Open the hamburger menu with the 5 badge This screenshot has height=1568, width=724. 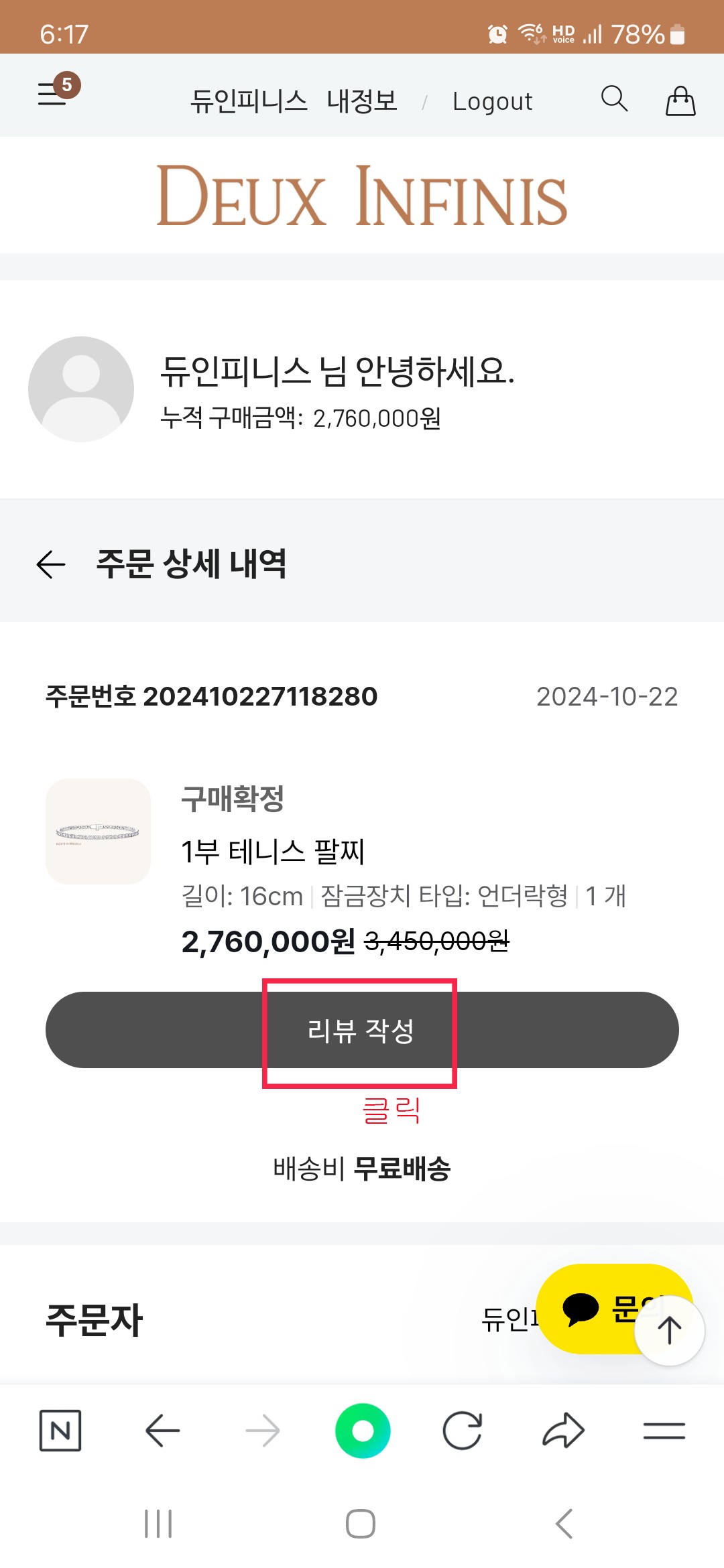(x=58, y=90)
